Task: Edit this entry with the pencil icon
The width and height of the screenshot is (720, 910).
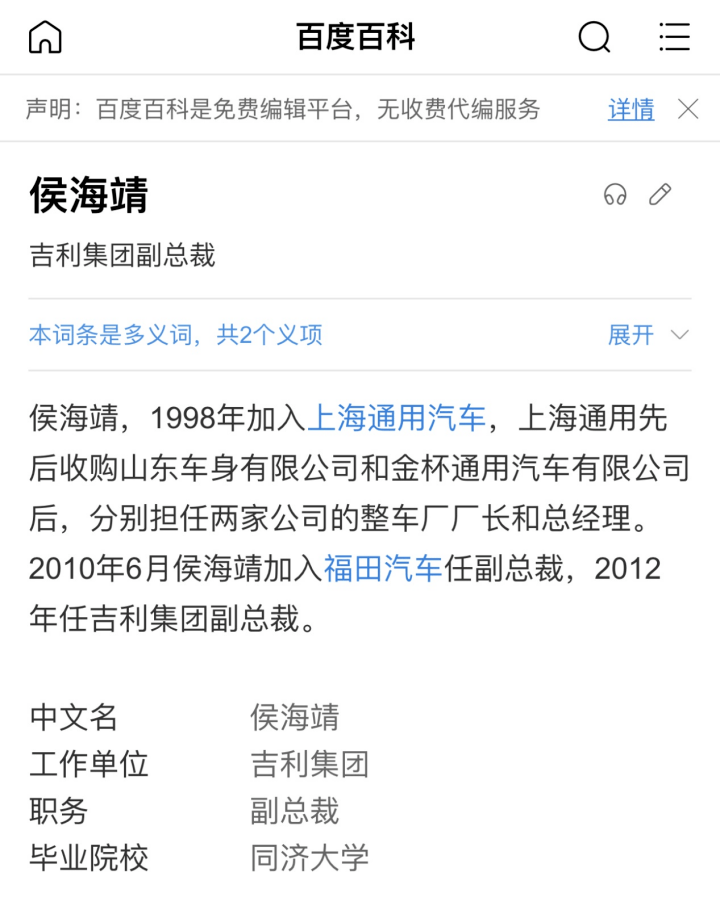Action: 660,195
